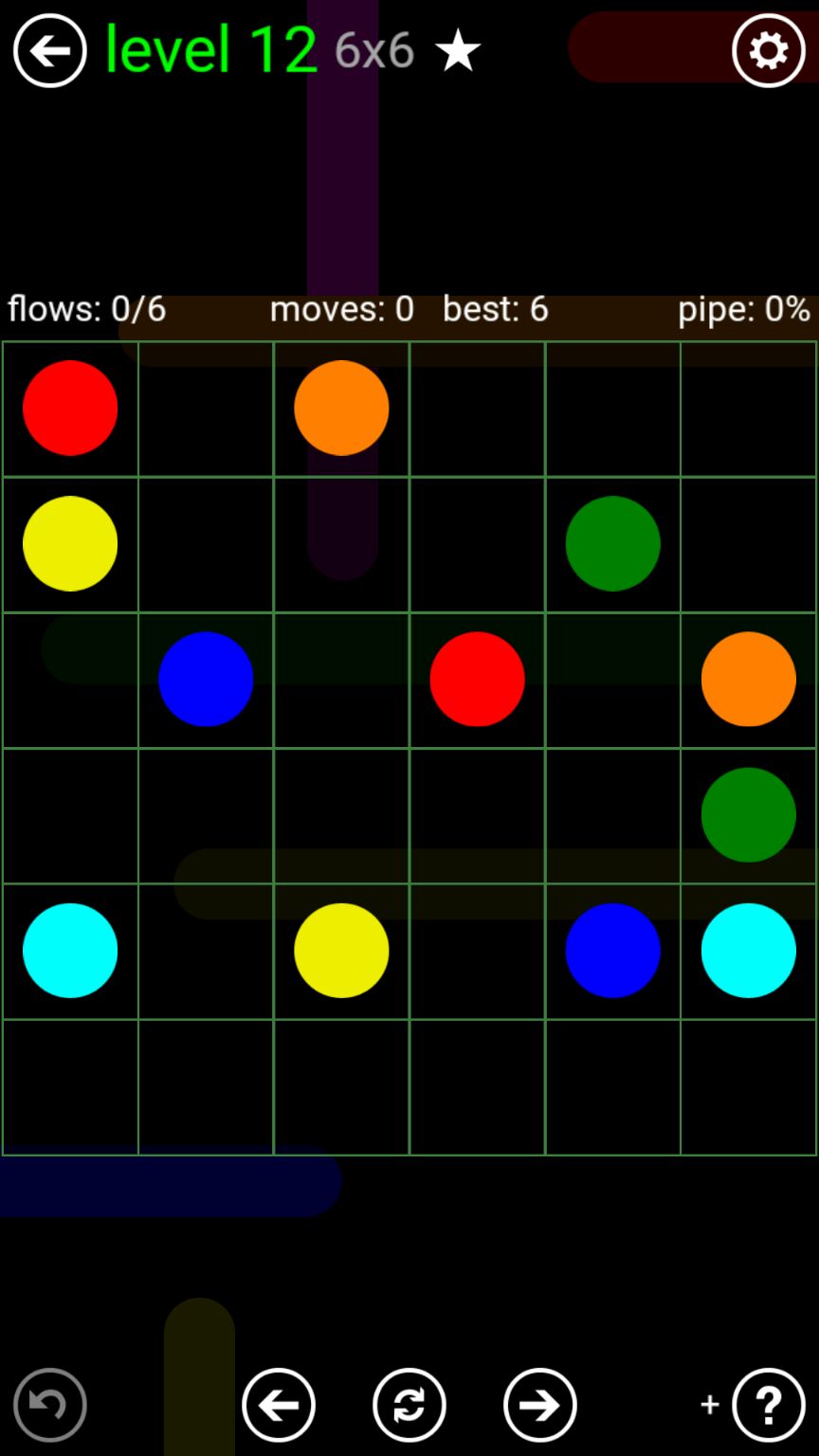
Task: Advance to the next level
Action: pyautogui.click(x=539, y=1404)
